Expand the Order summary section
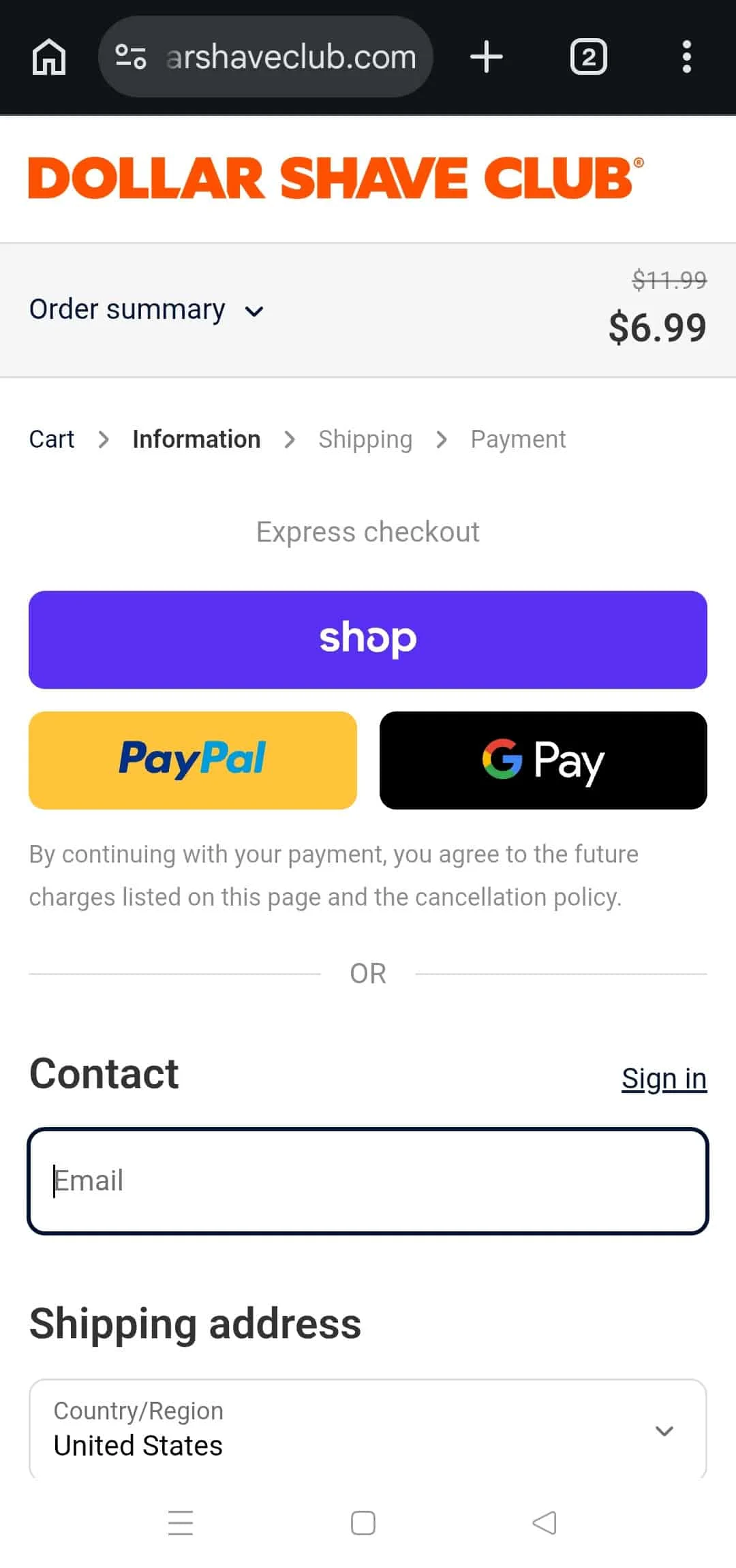This screenshot has height=1568, width=736. tap(127, 309)
